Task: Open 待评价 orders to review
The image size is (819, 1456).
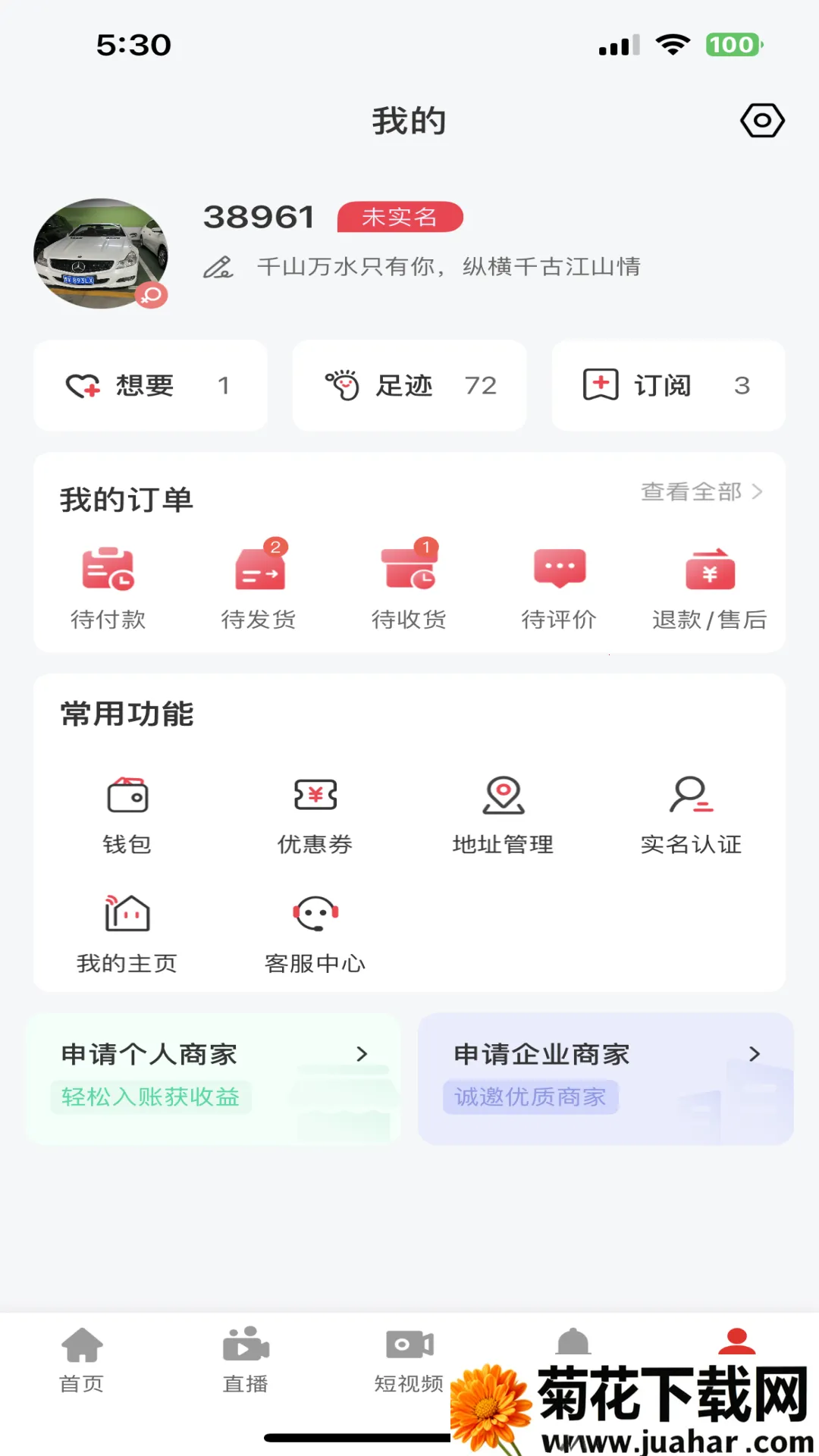Action: tap(559, 584)
